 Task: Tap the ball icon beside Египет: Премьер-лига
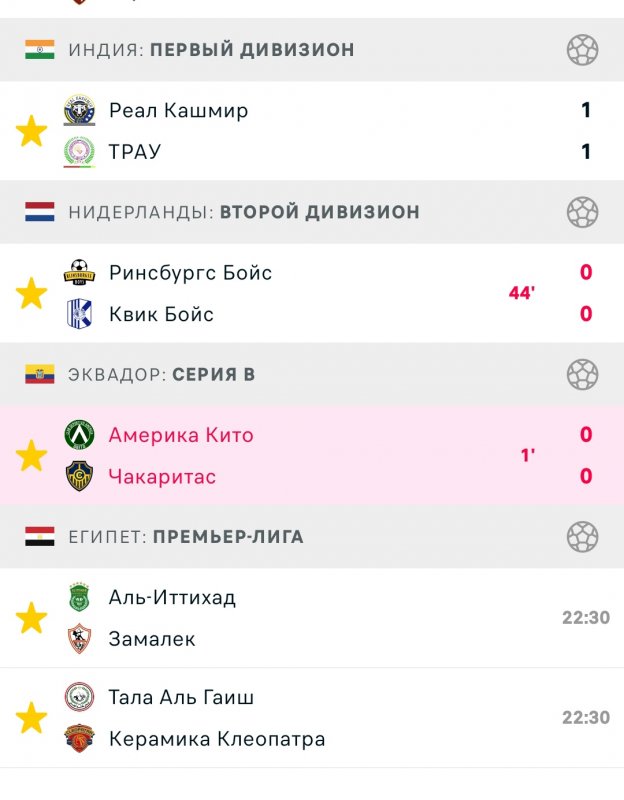[x=582, y=537]
